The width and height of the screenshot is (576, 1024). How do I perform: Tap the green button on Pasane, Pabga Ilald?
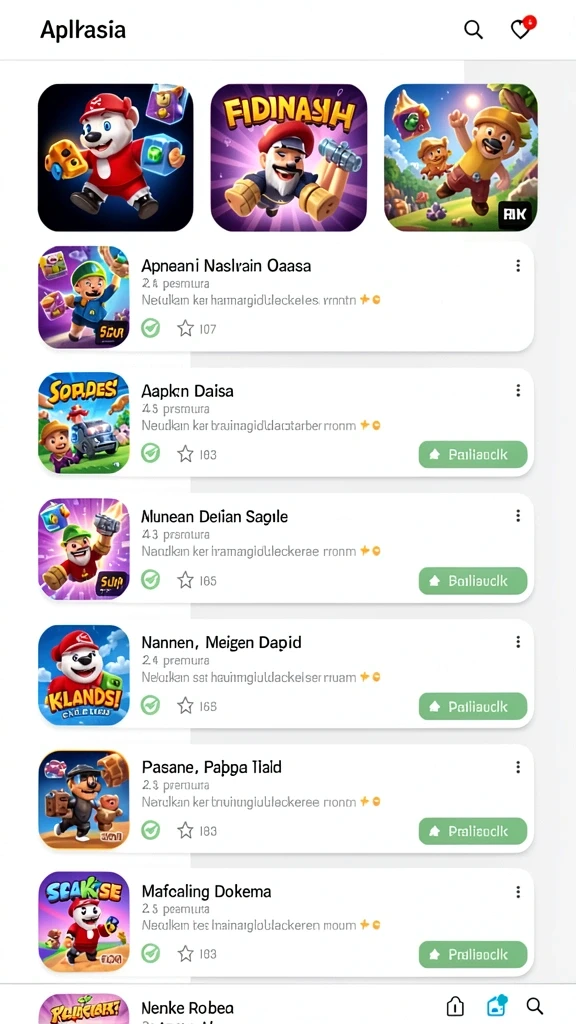pos(473,831)
